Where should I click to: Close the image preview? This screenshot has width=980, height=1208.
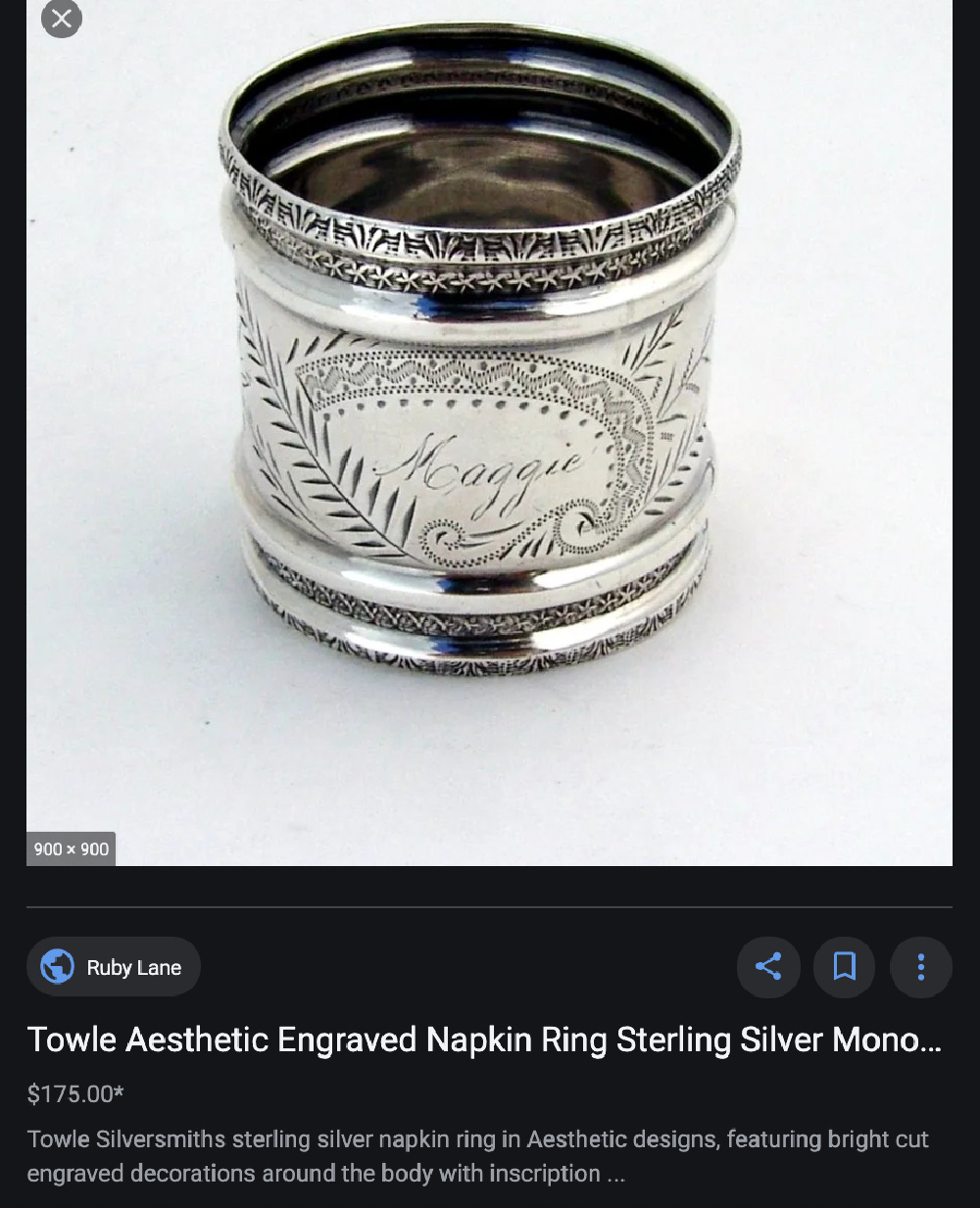[x=61, y=19]
